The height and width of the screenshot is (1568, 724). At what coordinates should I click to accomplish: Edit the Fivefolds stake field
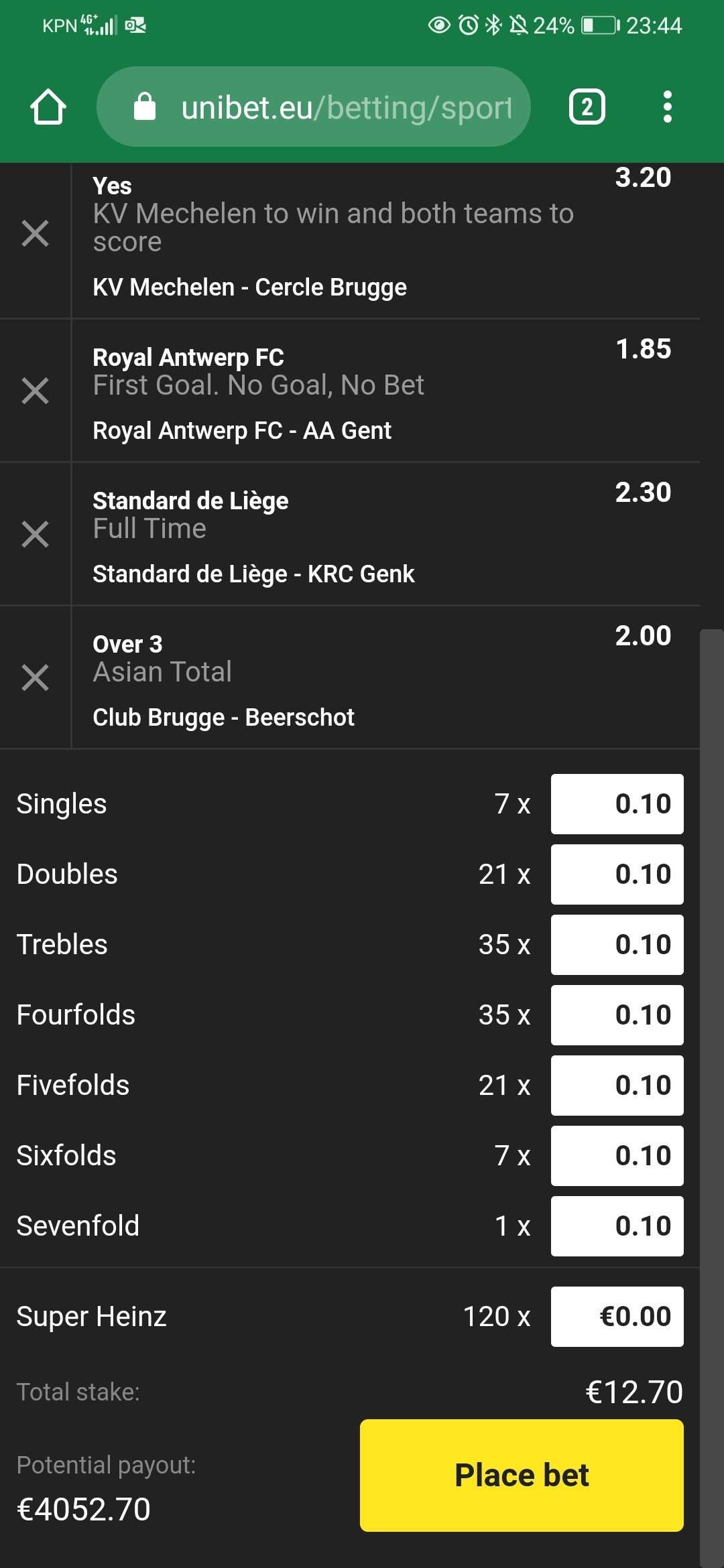pos(617,1086)
